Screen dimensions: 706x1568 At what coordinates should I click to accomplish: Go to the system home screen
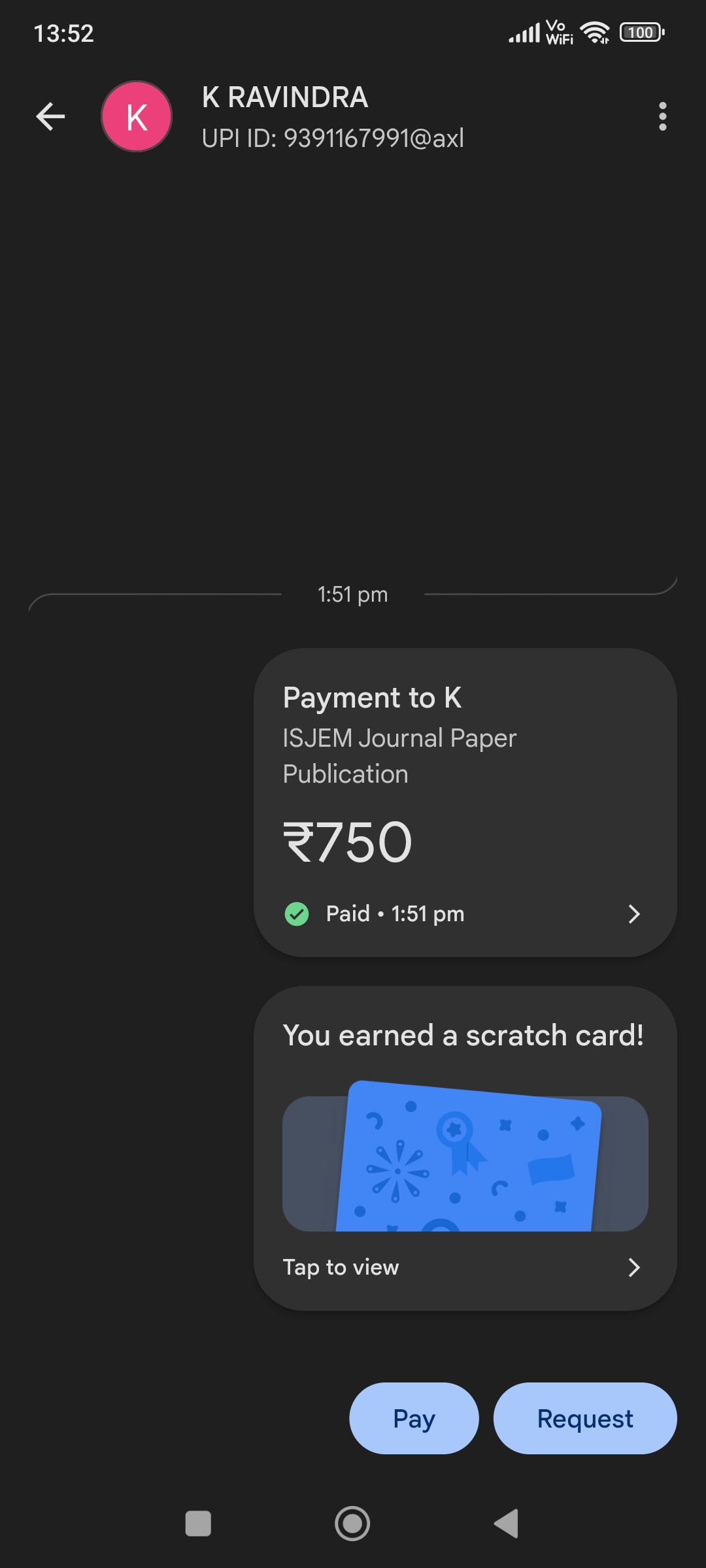[352, 1524]
